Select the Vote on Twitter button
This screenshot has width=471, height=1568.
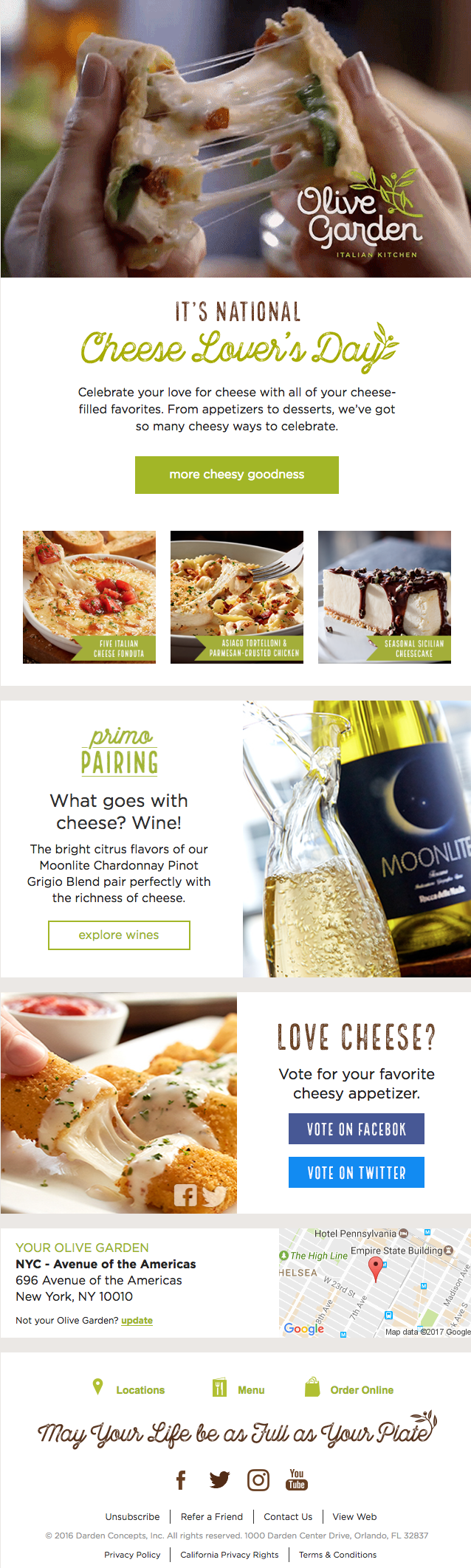point(356,1172)
